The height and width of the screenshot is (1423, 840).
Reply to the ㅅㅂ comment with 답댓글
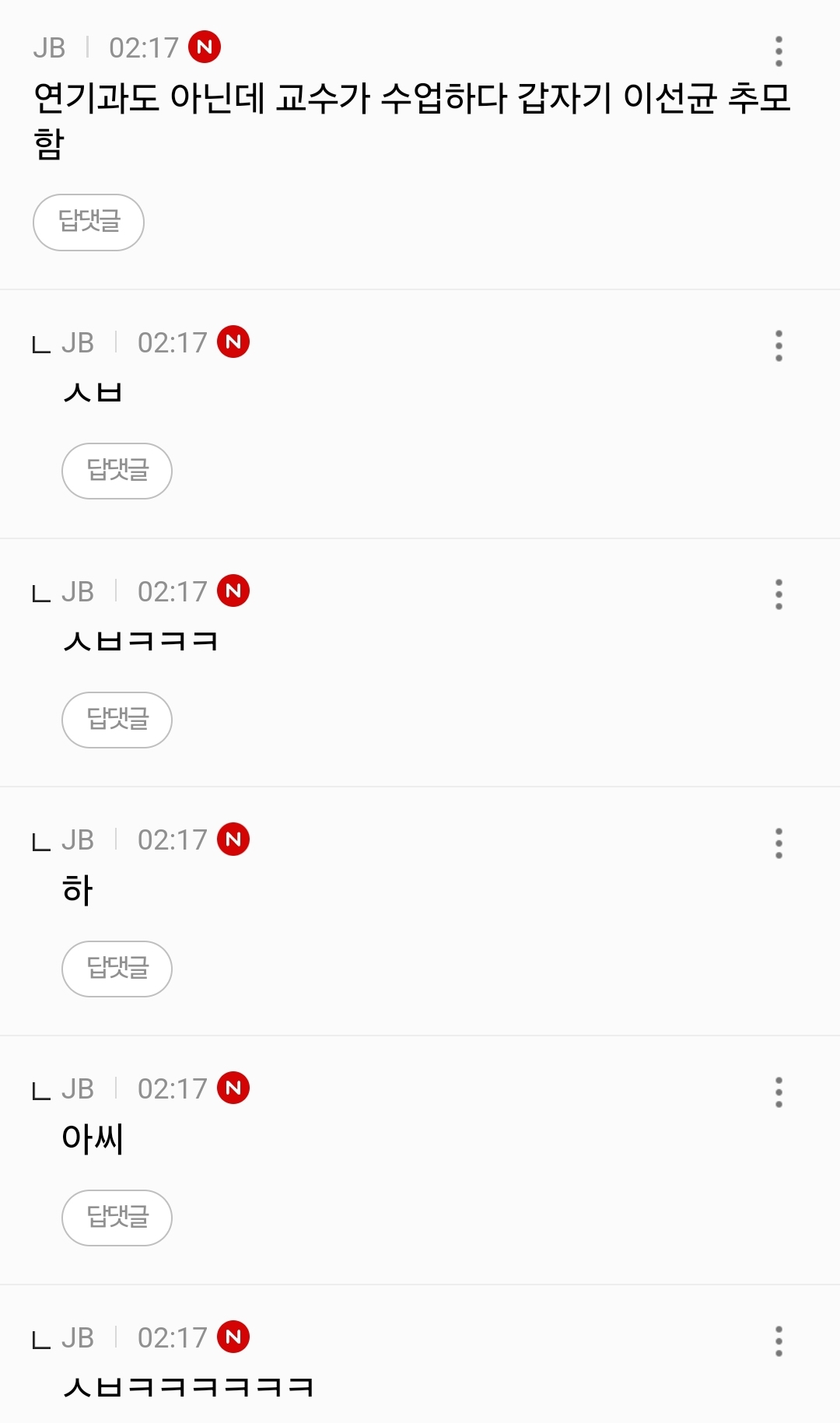click(117, 471)
